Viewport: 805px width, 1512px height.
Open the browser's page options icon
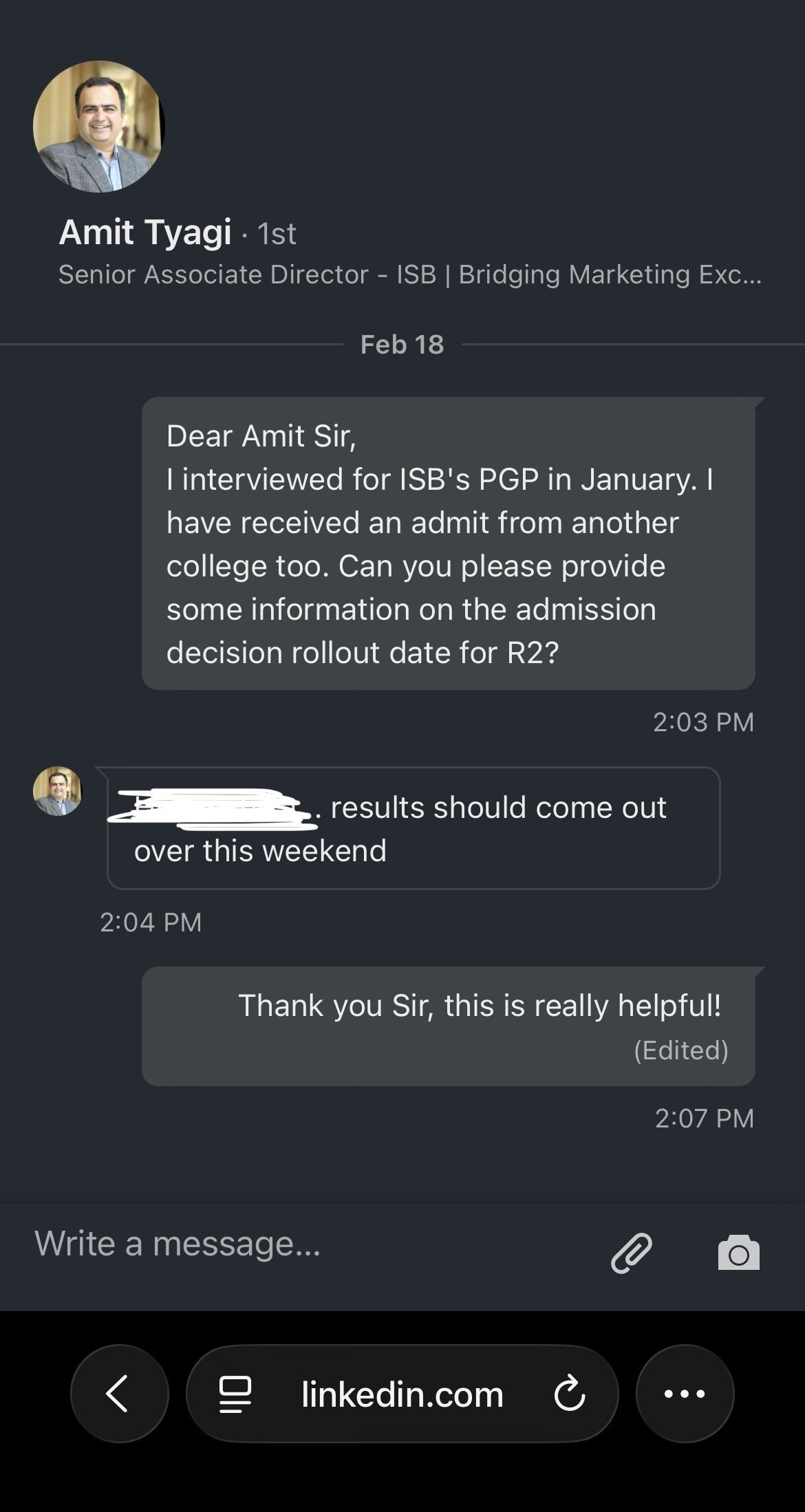(235, 1394)
